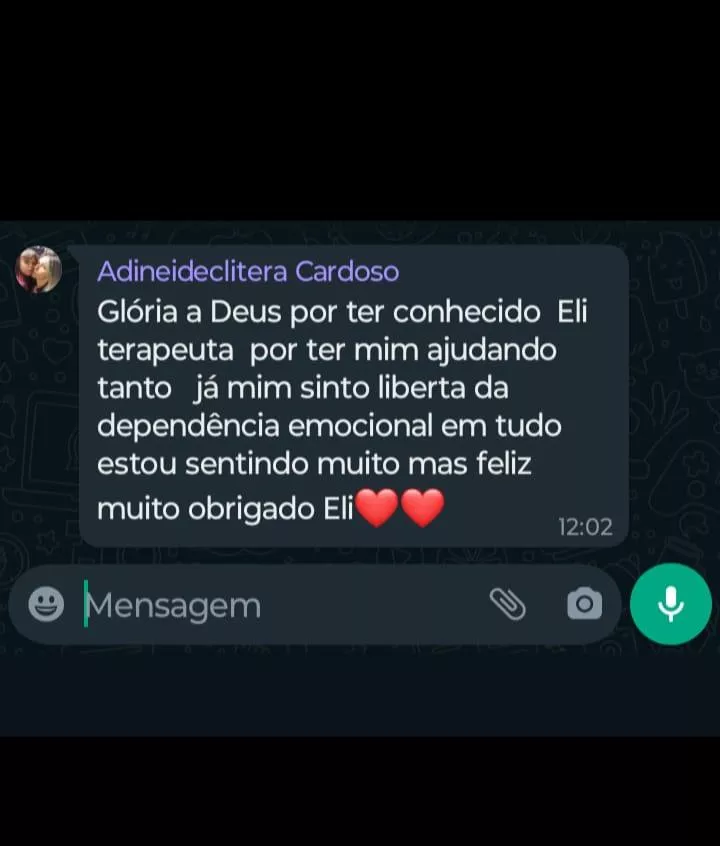The width and height of the screenshot is (720, 846).
Task: Tap the sender name Adineideclitera Cardoso
Action: (248, 271)
